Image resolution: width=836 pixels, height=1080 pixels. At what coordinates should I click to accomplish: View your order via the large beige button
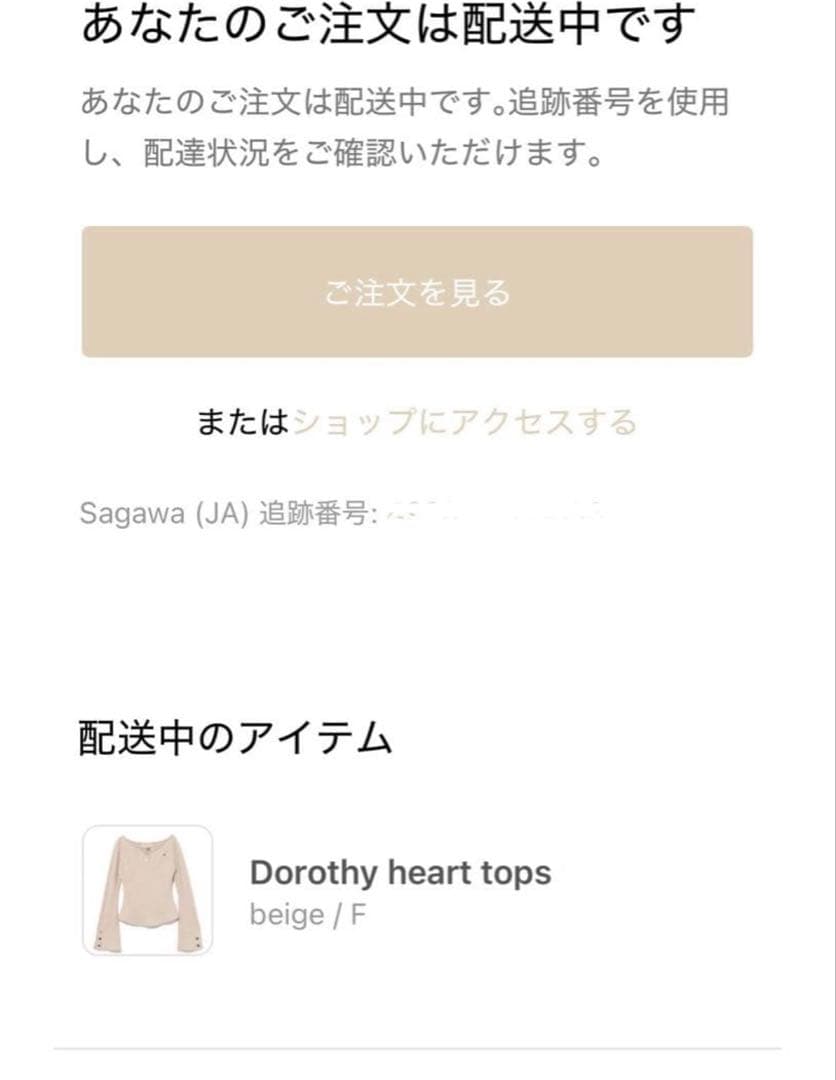click(x=417, y=294)
